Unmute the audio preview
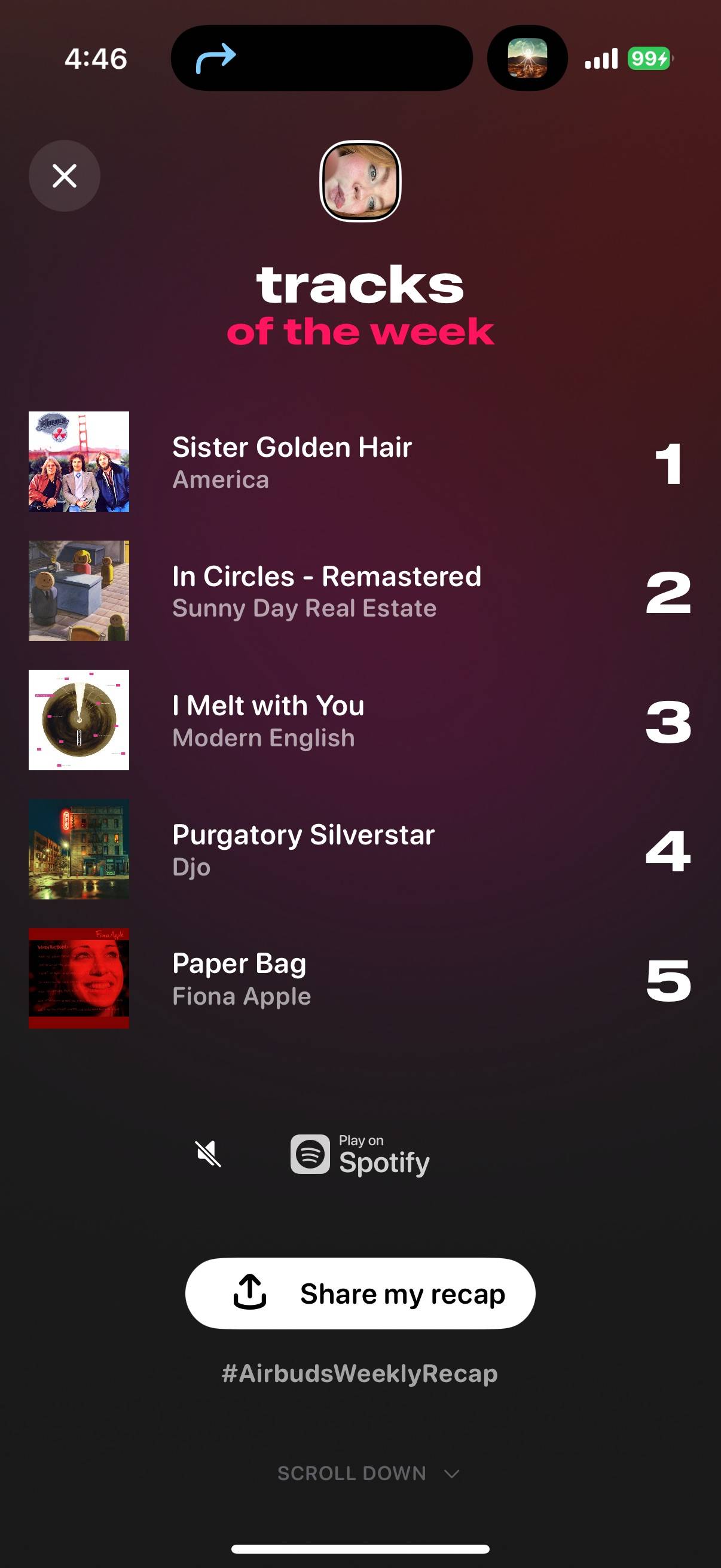This screenshot has height=1568, width=721. pos(208,1154)
